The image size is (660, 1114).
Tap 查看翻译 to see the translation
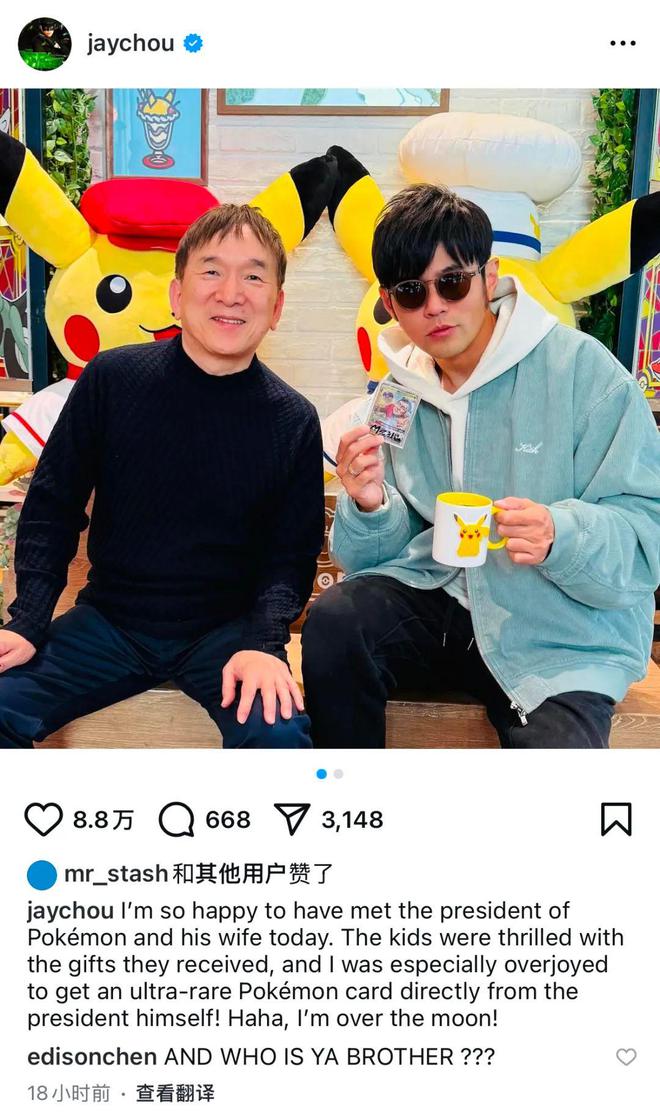click(175, 1093)
